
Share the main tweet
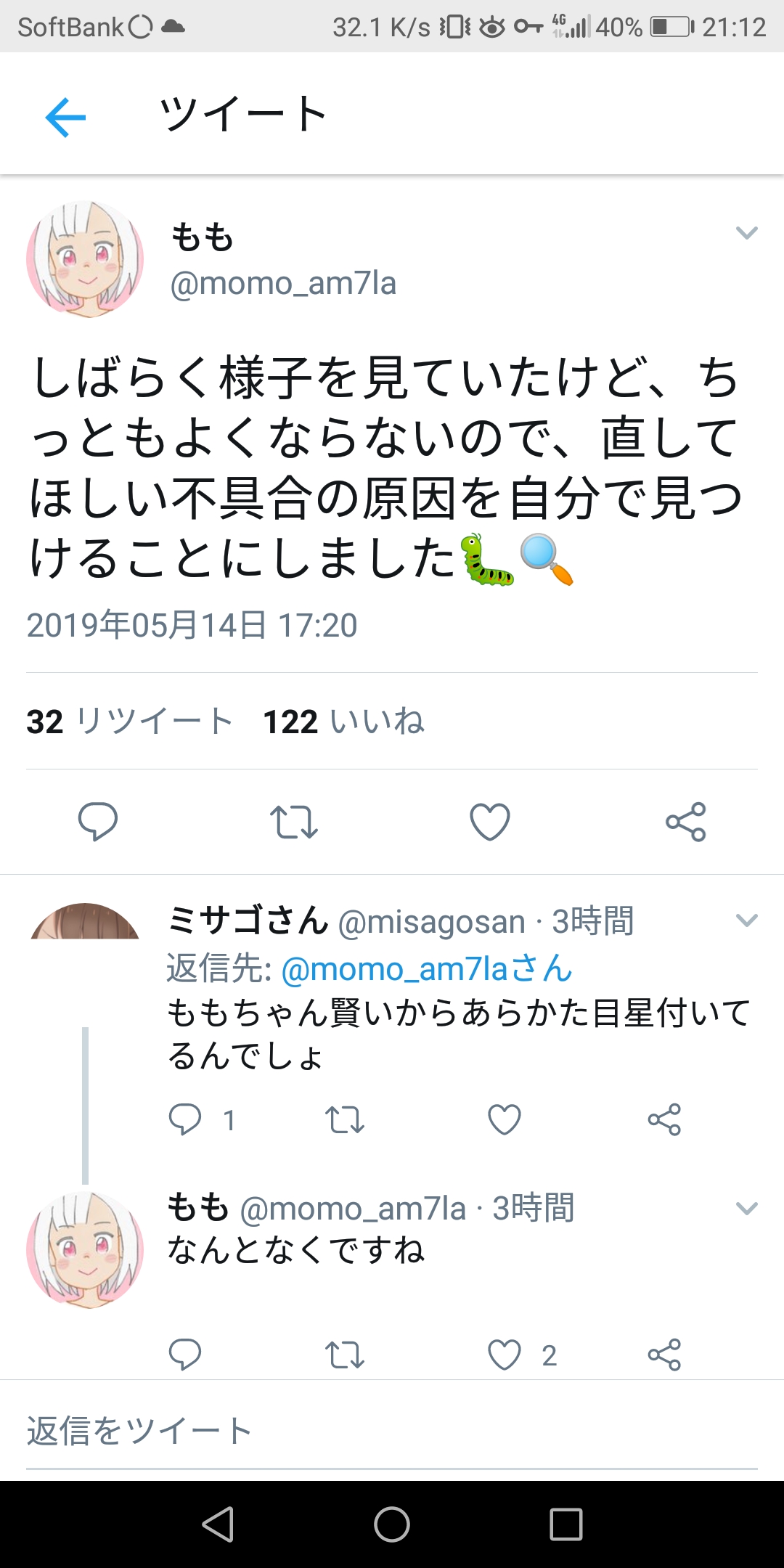click(x=686, y=822)
